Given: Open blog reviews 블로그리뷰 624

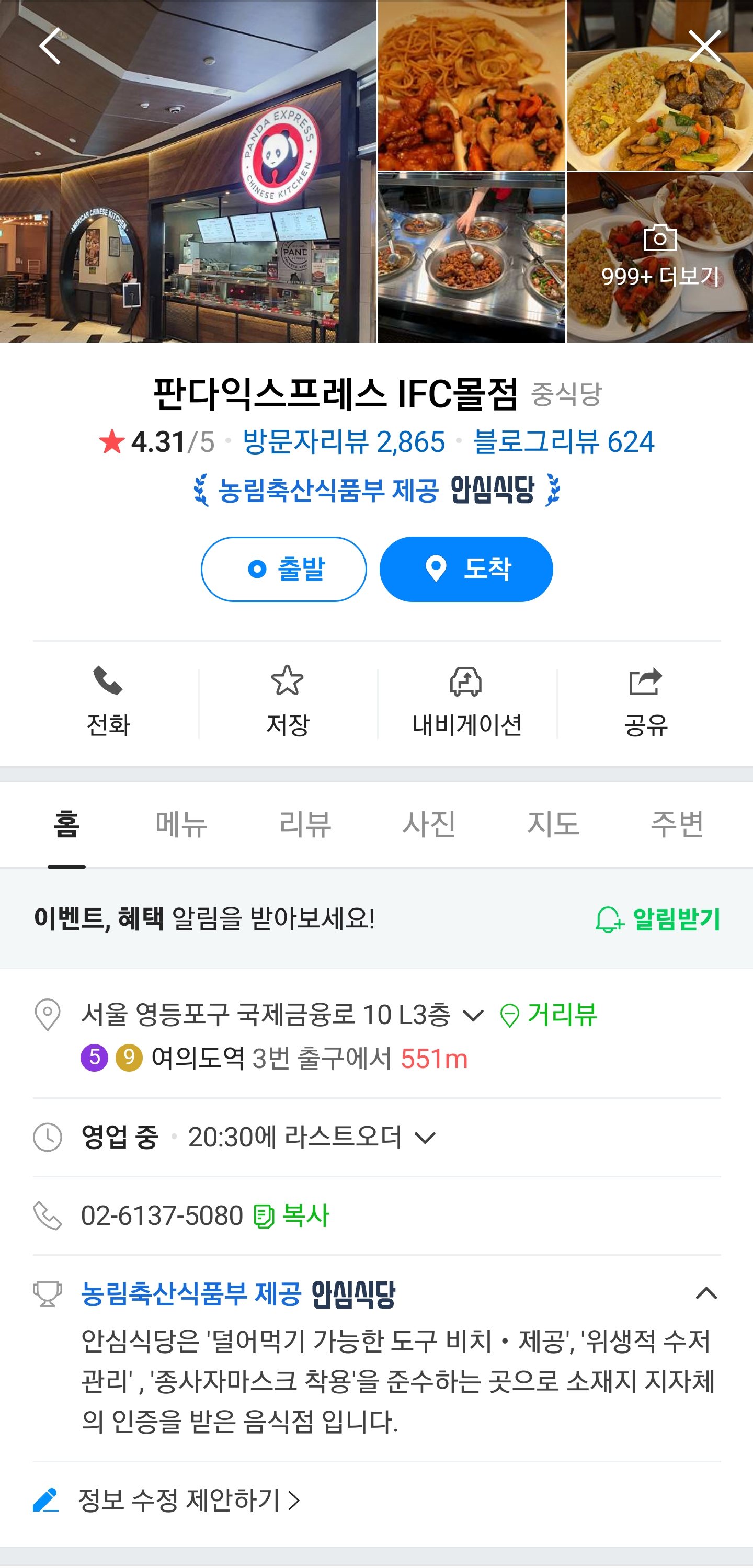Looking at the screenshot, I should (x=563, y=441).
